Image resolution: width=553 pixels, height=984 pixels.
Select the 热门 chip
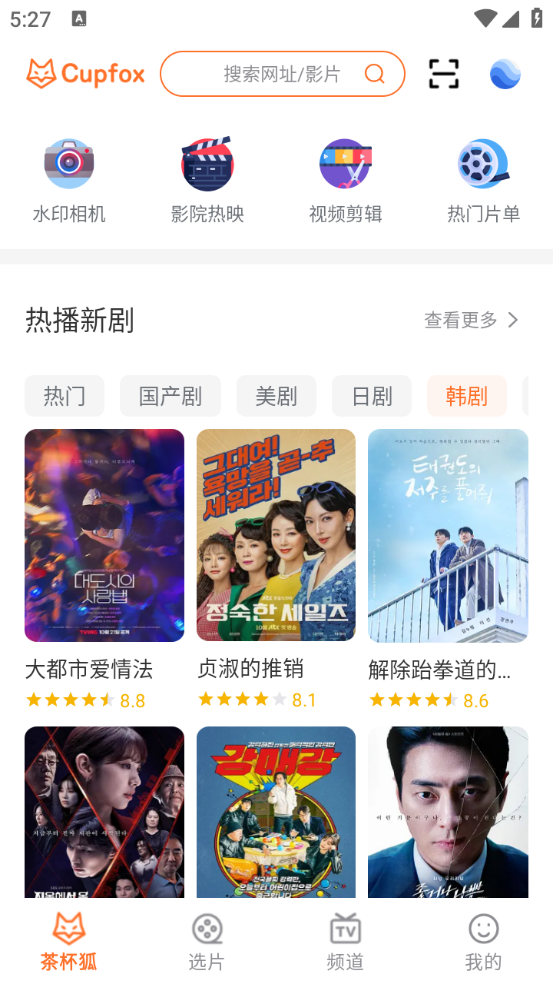pos(64,396)
